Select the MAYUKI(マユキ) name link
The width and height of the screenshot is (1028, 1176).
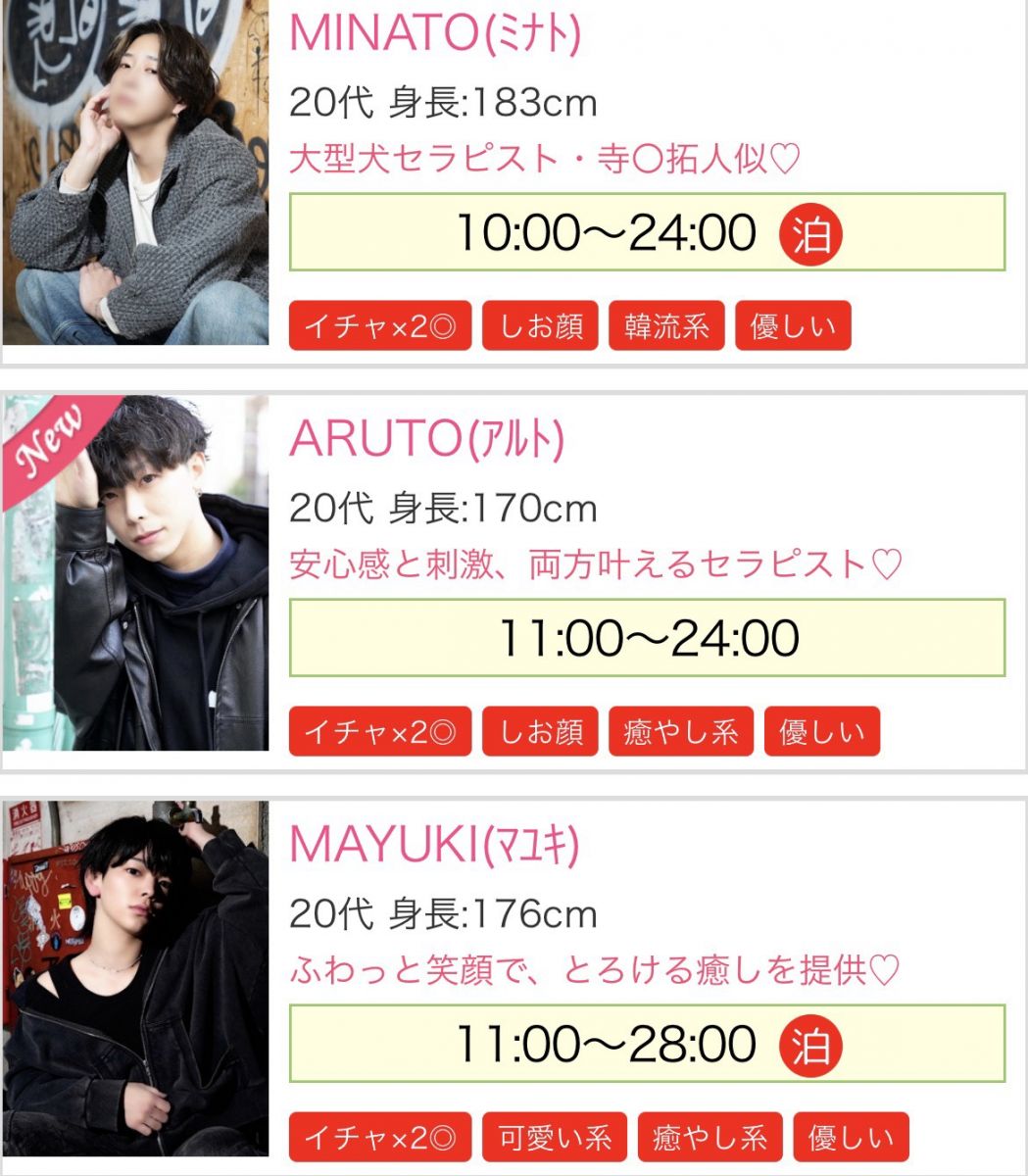(x=434, y=845)
